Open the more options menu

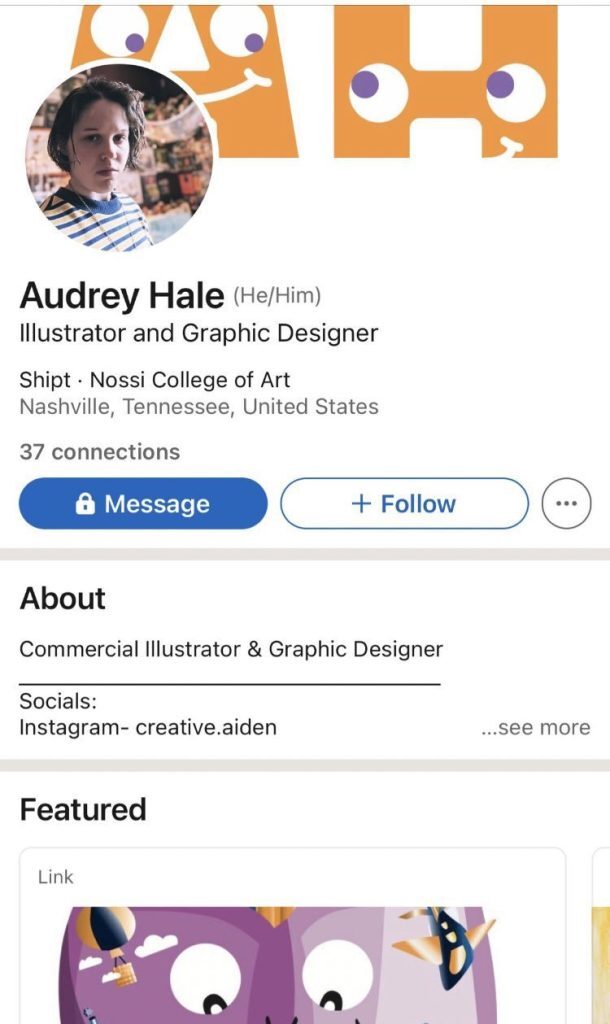click(x=566, y=504)
